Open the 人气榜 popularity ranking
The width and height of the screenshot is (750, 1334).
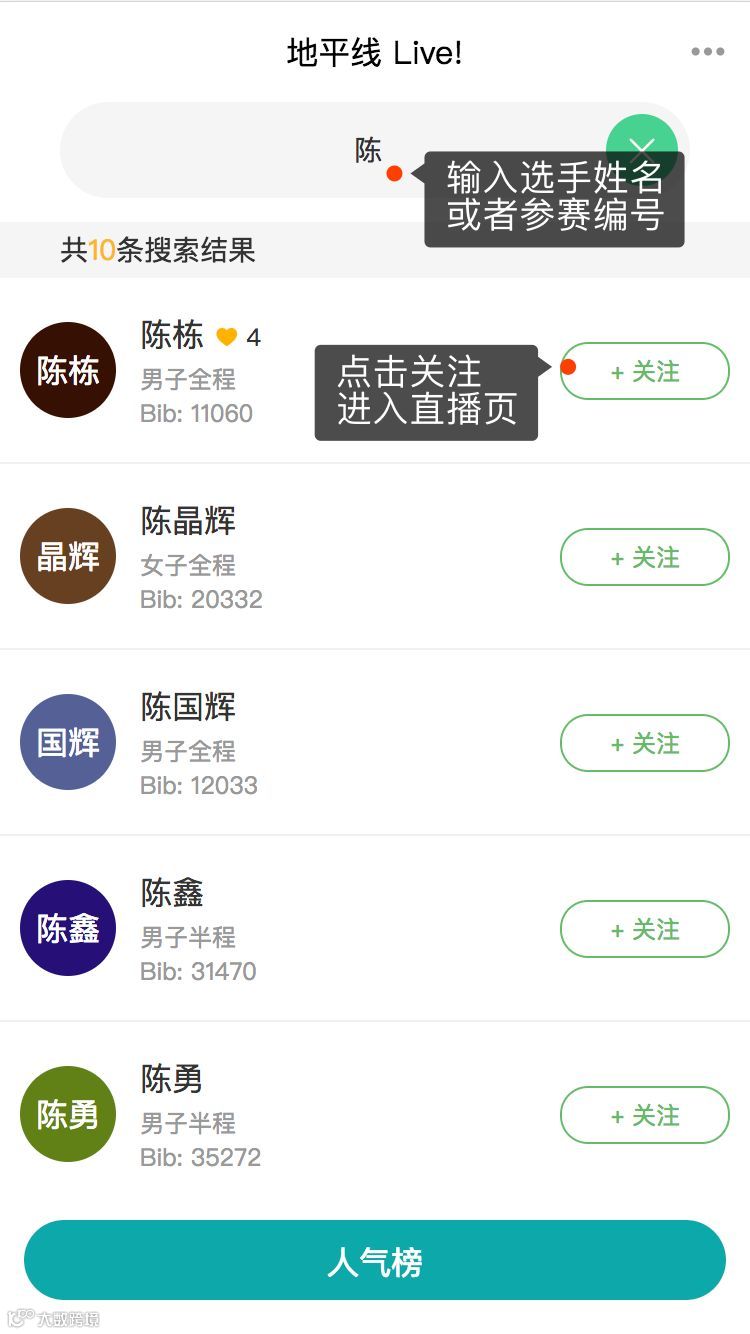374,1260
